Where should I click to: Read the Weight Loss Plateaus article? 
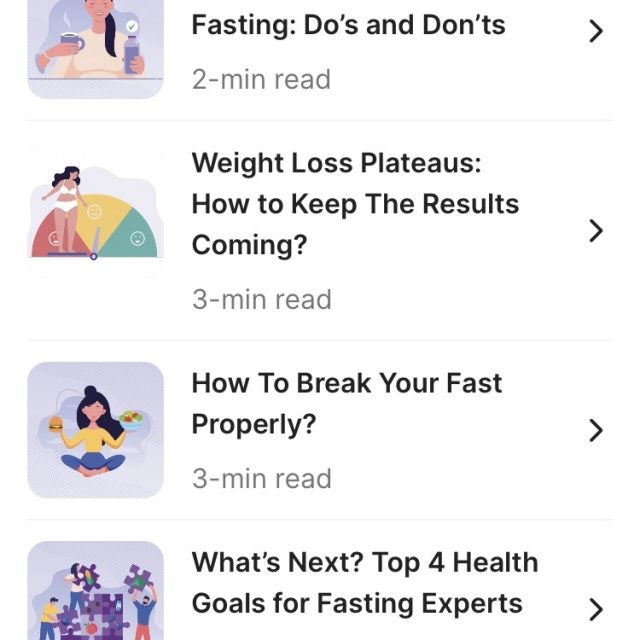(355, 204)
